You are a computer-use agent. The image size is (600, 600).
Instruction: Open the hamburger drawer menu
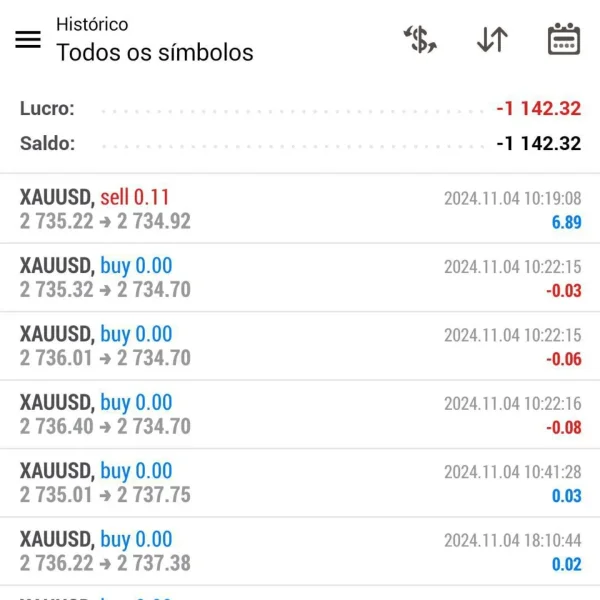coord(28,40)
